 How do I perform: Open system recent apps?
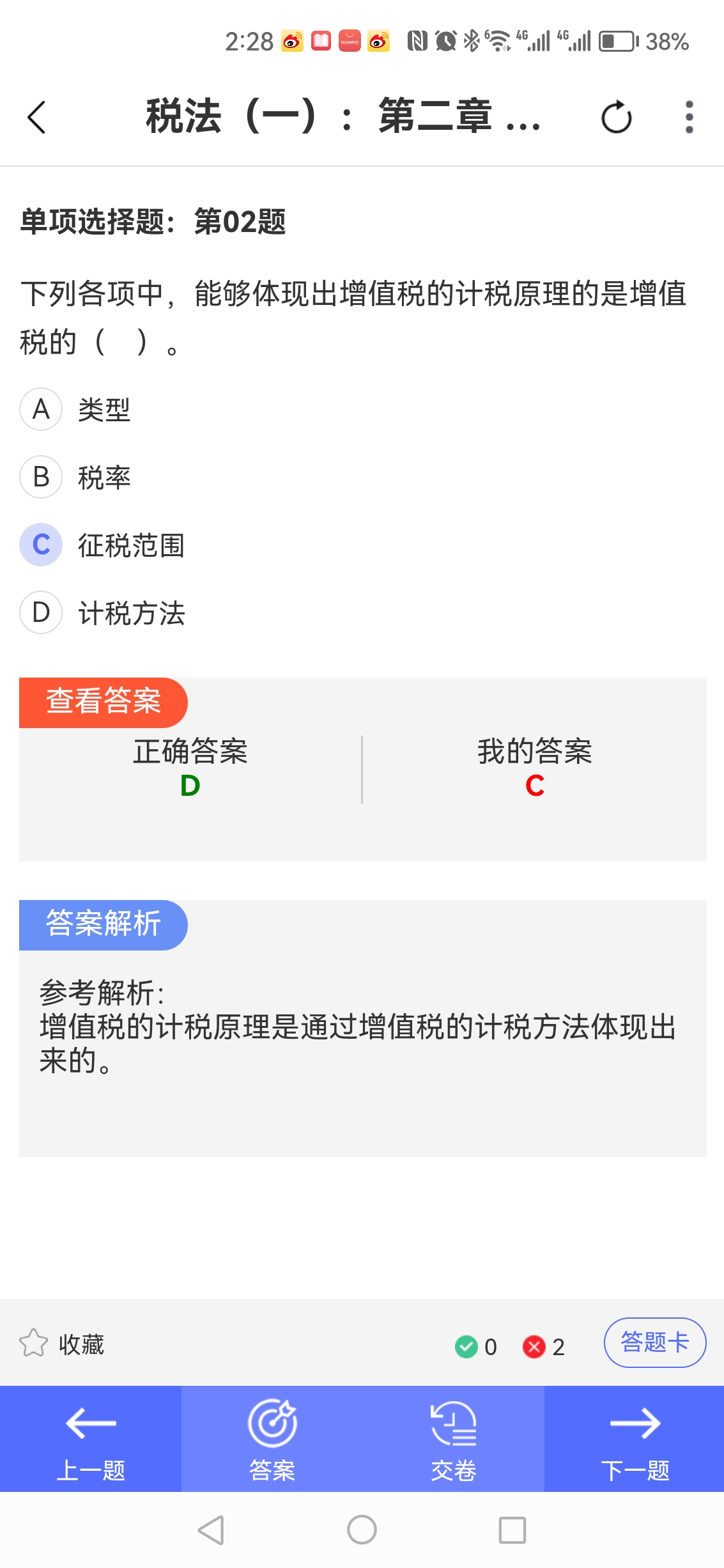pos(512,1530)
